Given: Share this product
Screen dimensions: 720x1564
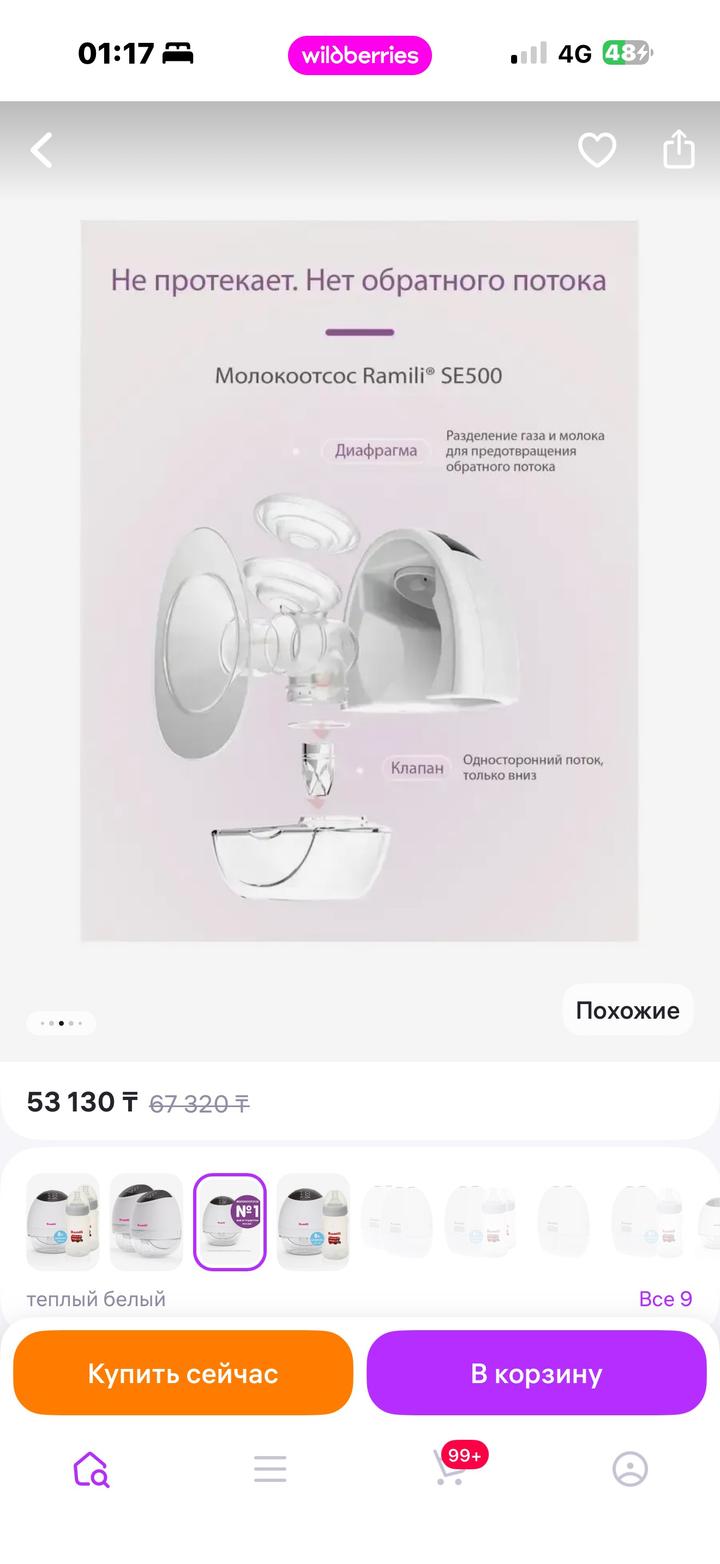Looking at the screenshot, I should (x=679, y=150).
